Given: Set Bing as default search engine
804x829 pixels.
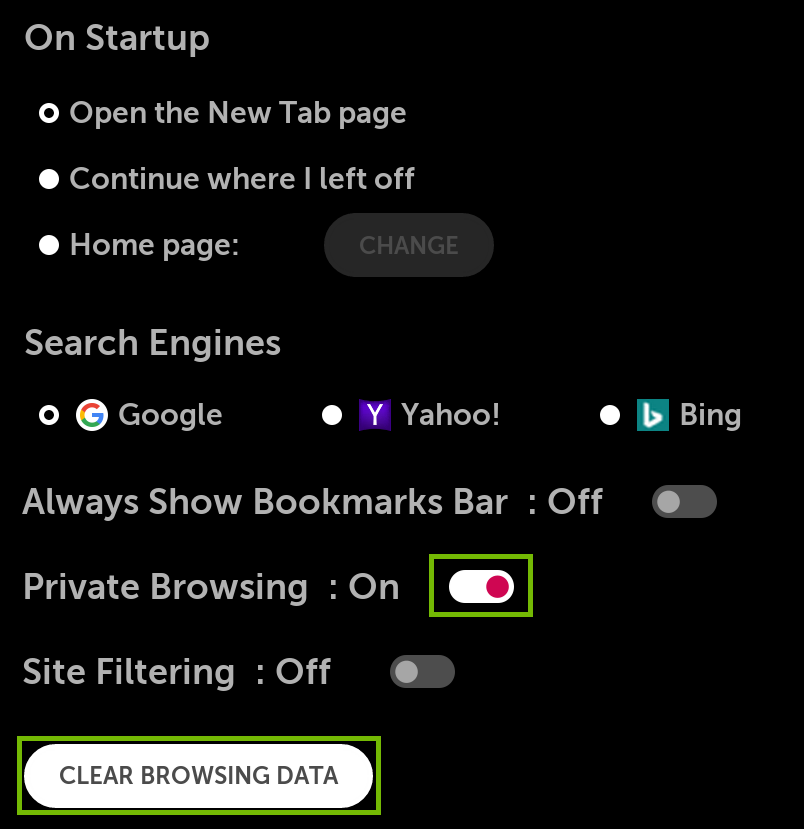Looking at the screenshot, I should point(610,415).
